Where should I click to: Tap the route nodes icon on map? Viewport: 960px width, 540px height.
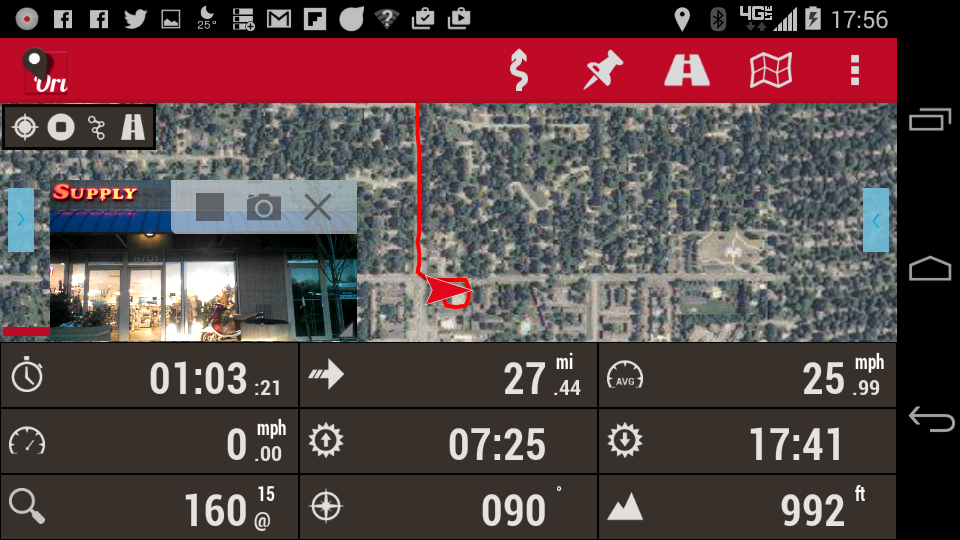(97, 127)
